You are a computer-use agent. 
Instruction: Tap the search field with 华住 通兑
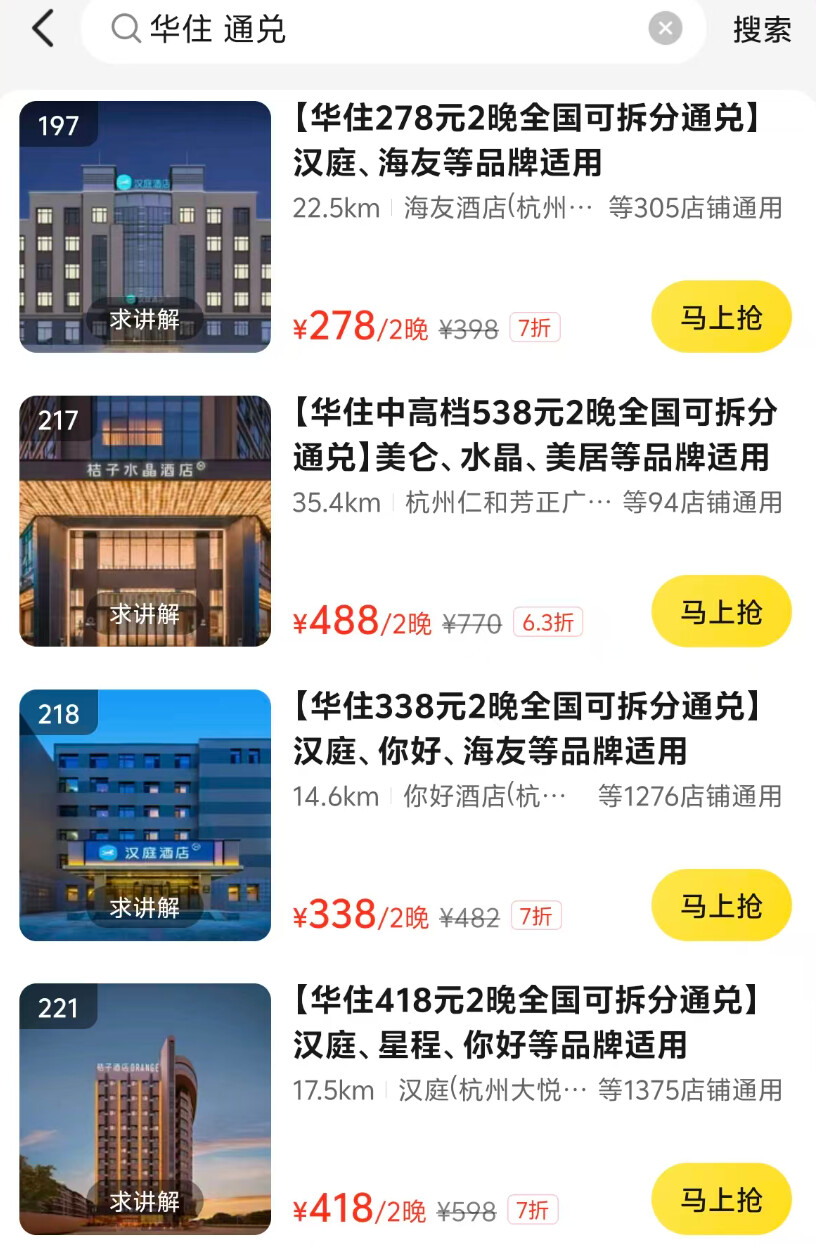tap(380, 29)
